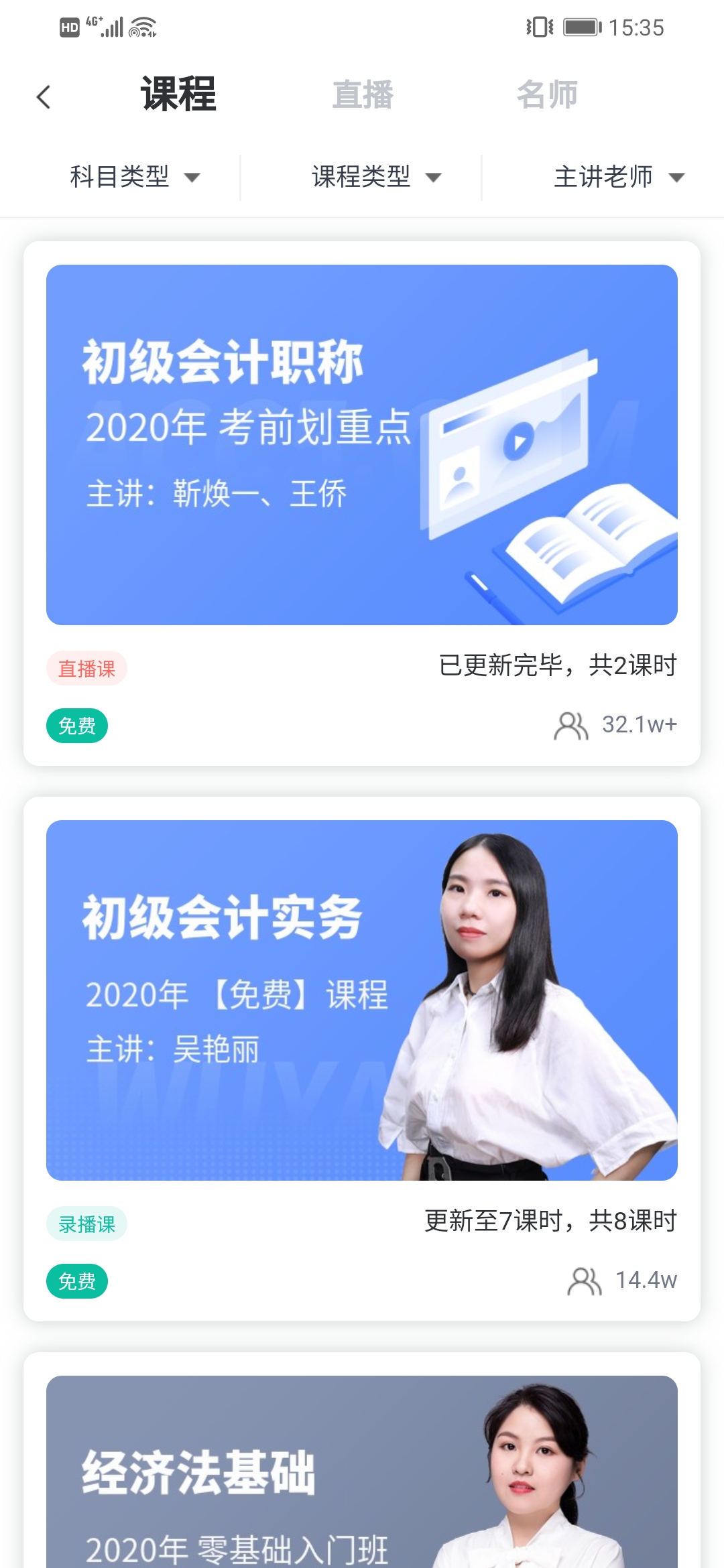This screenshot has width=724, height=1568.
Task: Go back using the top-left arrow
Action: (x=44, y=96)
